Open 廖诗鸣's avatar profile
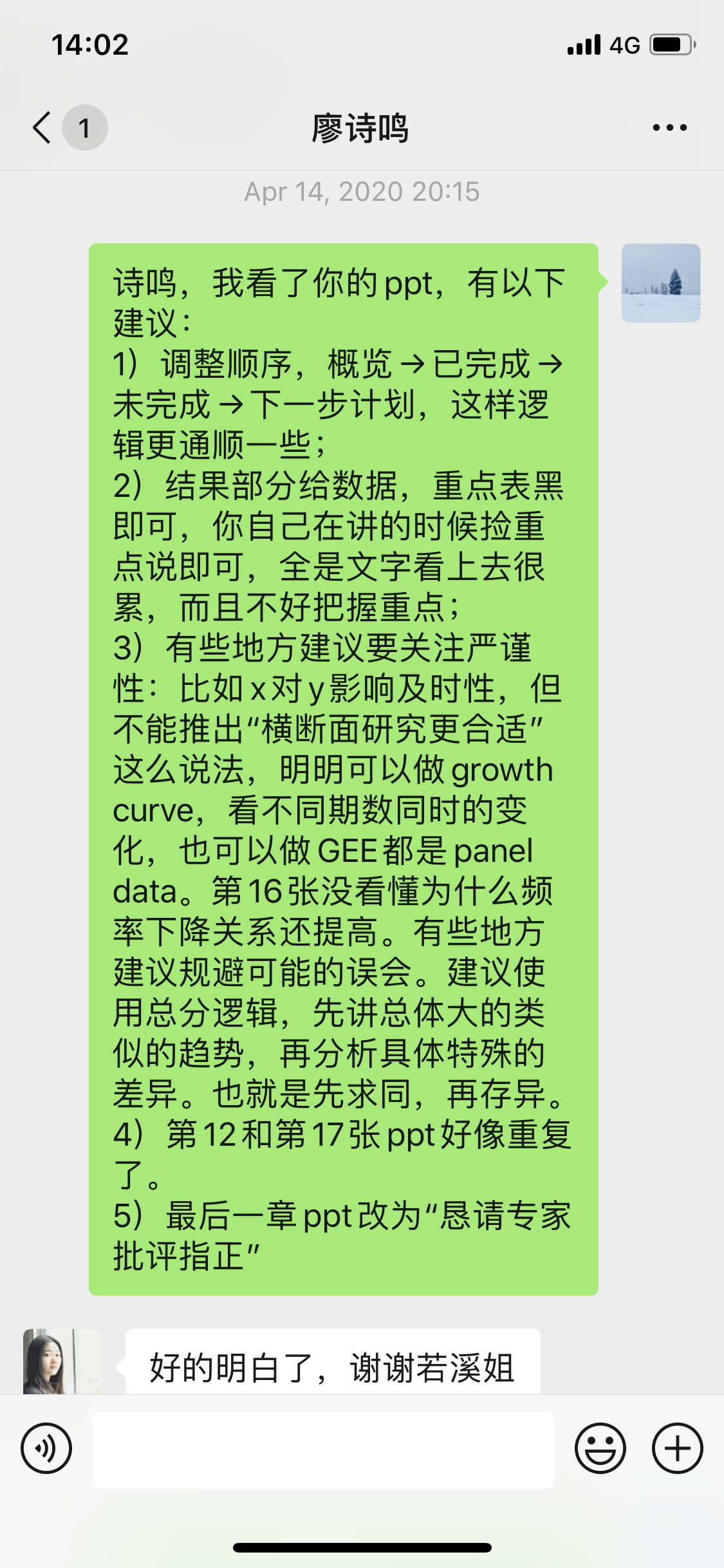This screenshot has height=1568, width=724. pos(62,1361)
